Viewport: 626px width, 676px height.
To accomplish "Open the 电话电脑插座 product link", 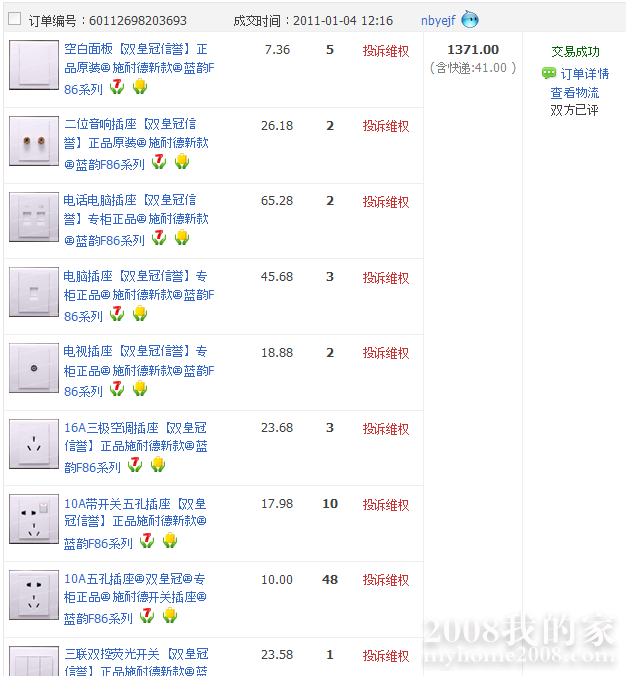I will [130, 200].
